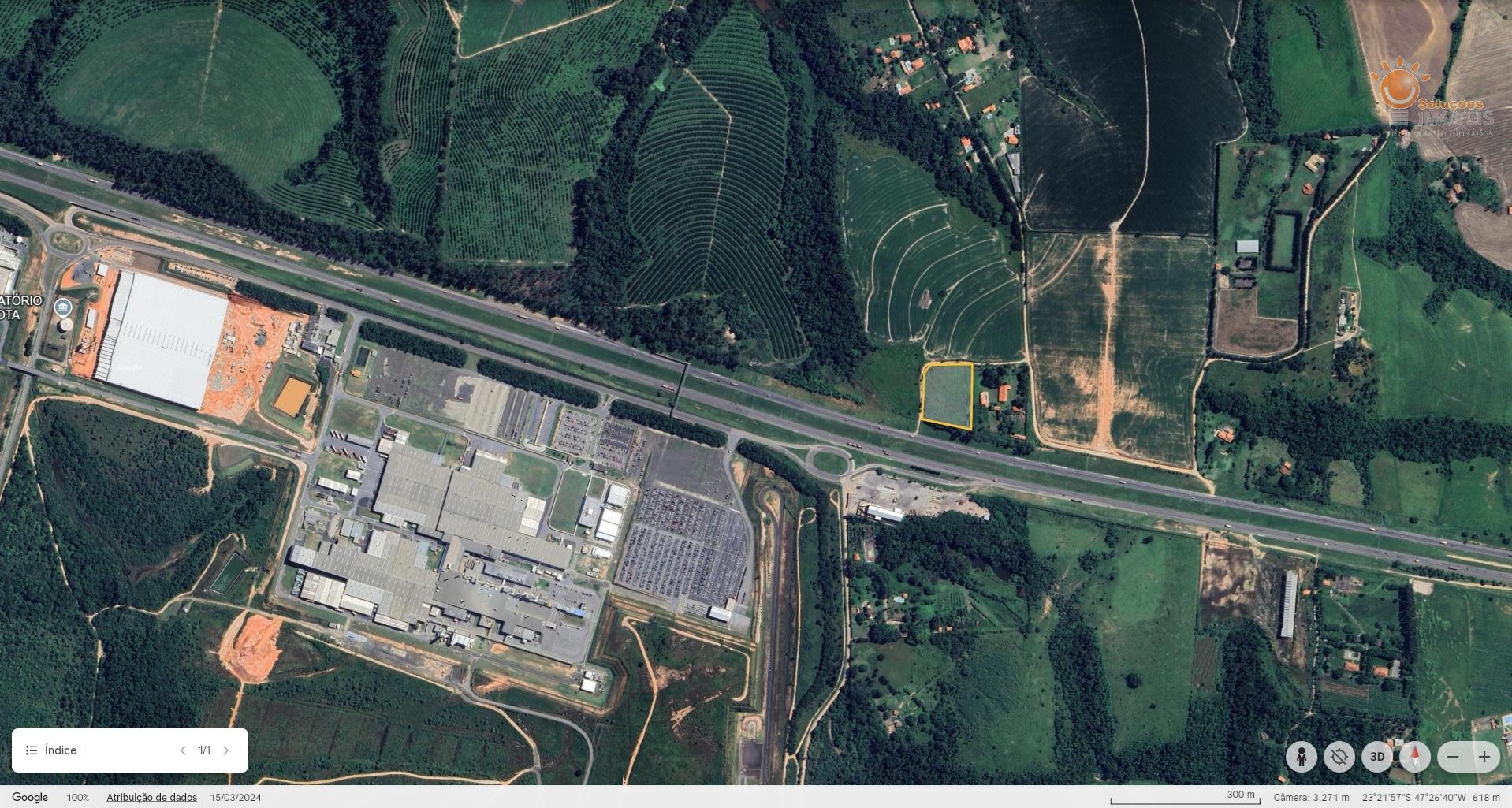Zoom in with the plus button
The width and height of the screenshot is (1512, 808).
[x=1484, y=757]
